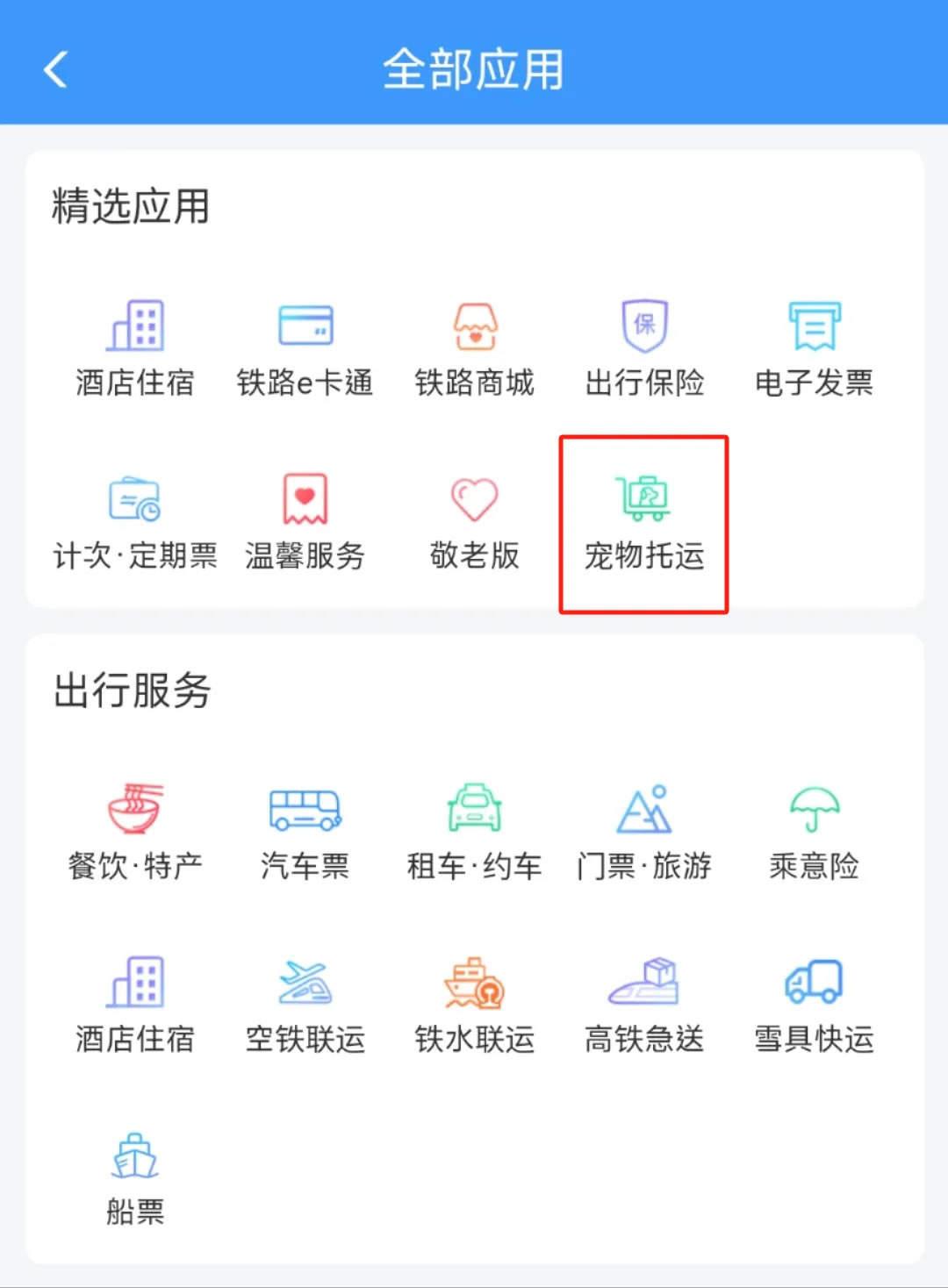Select the 汽车票 bus ticket icon
The height and width of the screenshot is (1288, 948).
coord(305,829)
